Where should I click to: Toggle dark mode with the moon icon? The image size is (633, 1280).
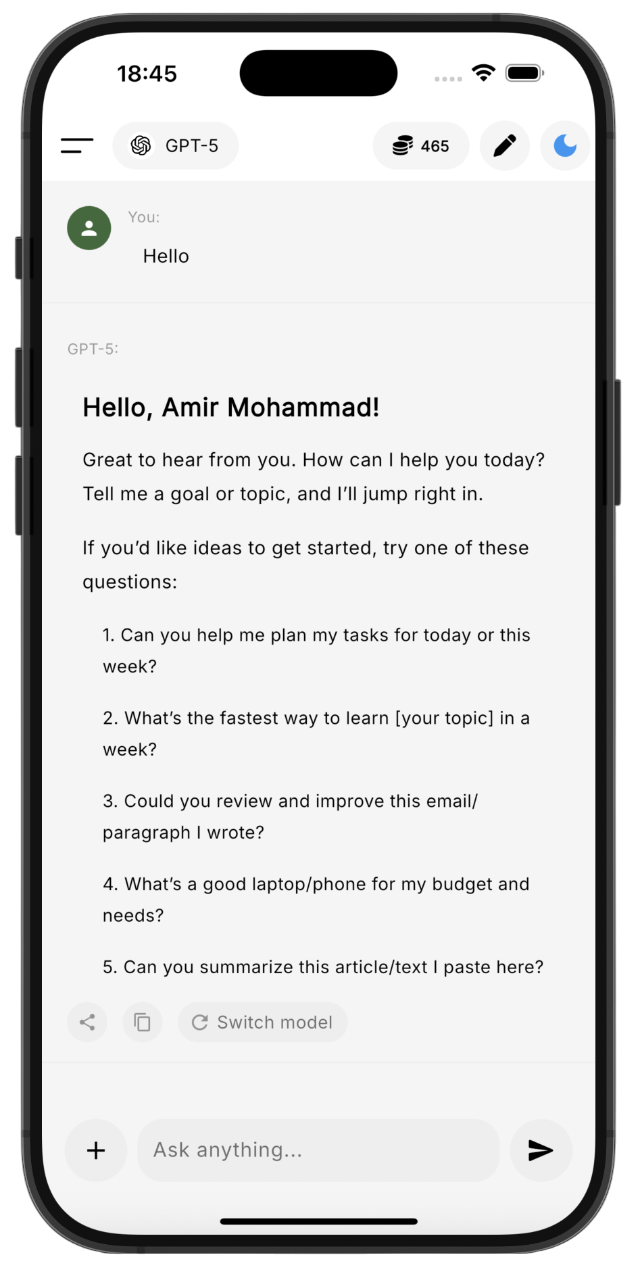pyautogui.click(x=565, y=146)
